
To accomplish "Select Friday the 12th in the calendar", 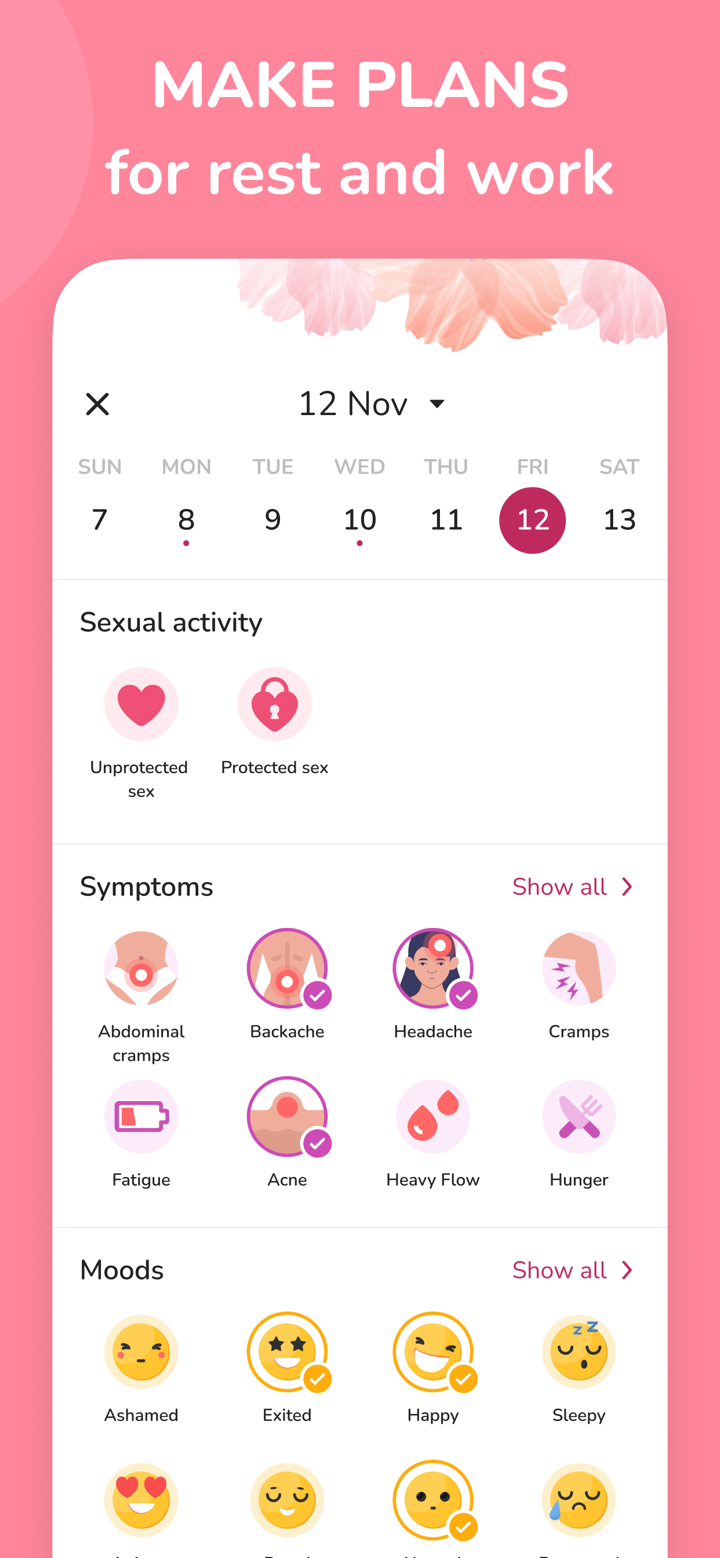I will pos(532,520).
